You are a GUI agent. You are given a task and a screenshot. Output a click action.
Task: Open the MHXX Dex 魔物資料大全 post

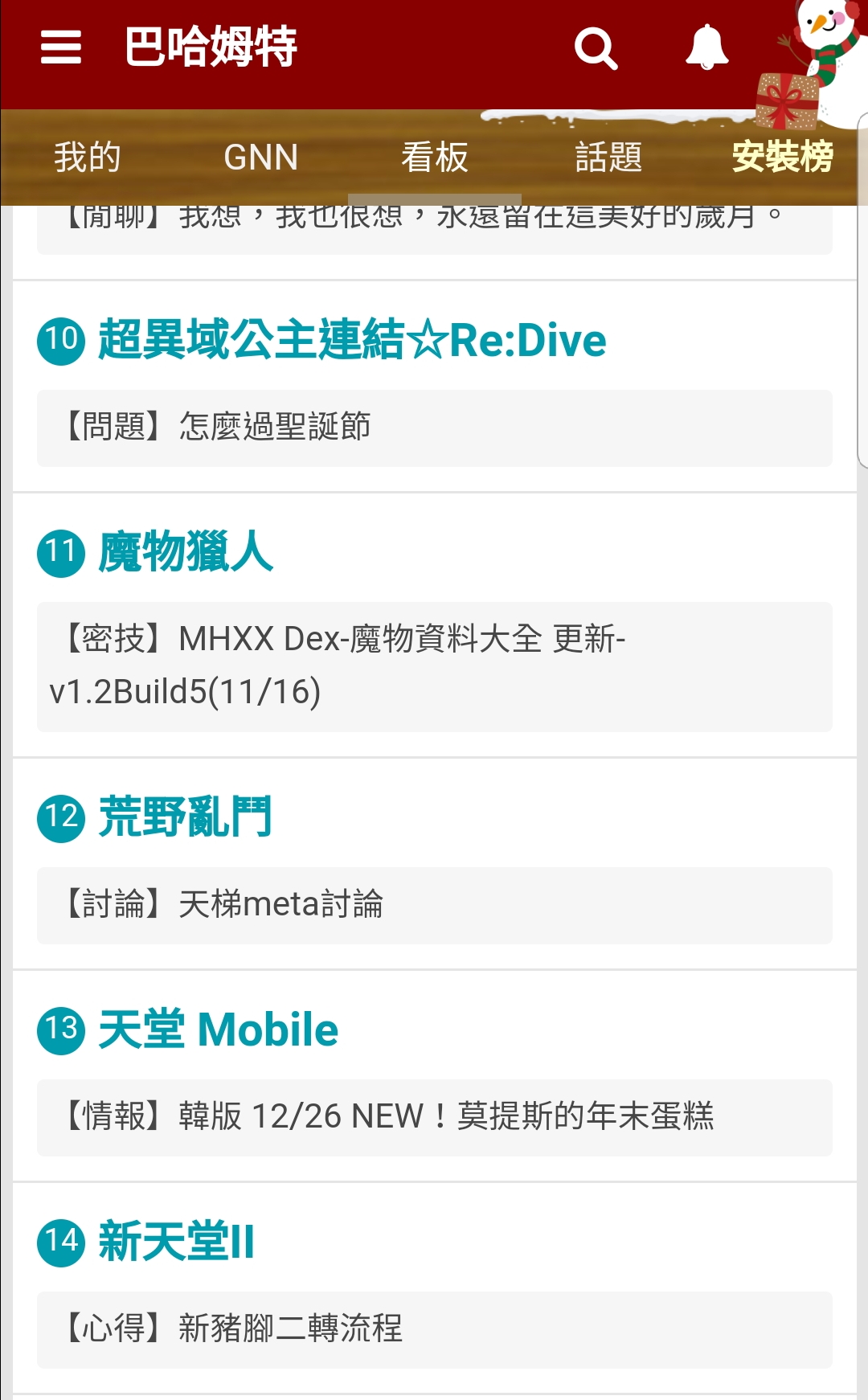(435, 666)
